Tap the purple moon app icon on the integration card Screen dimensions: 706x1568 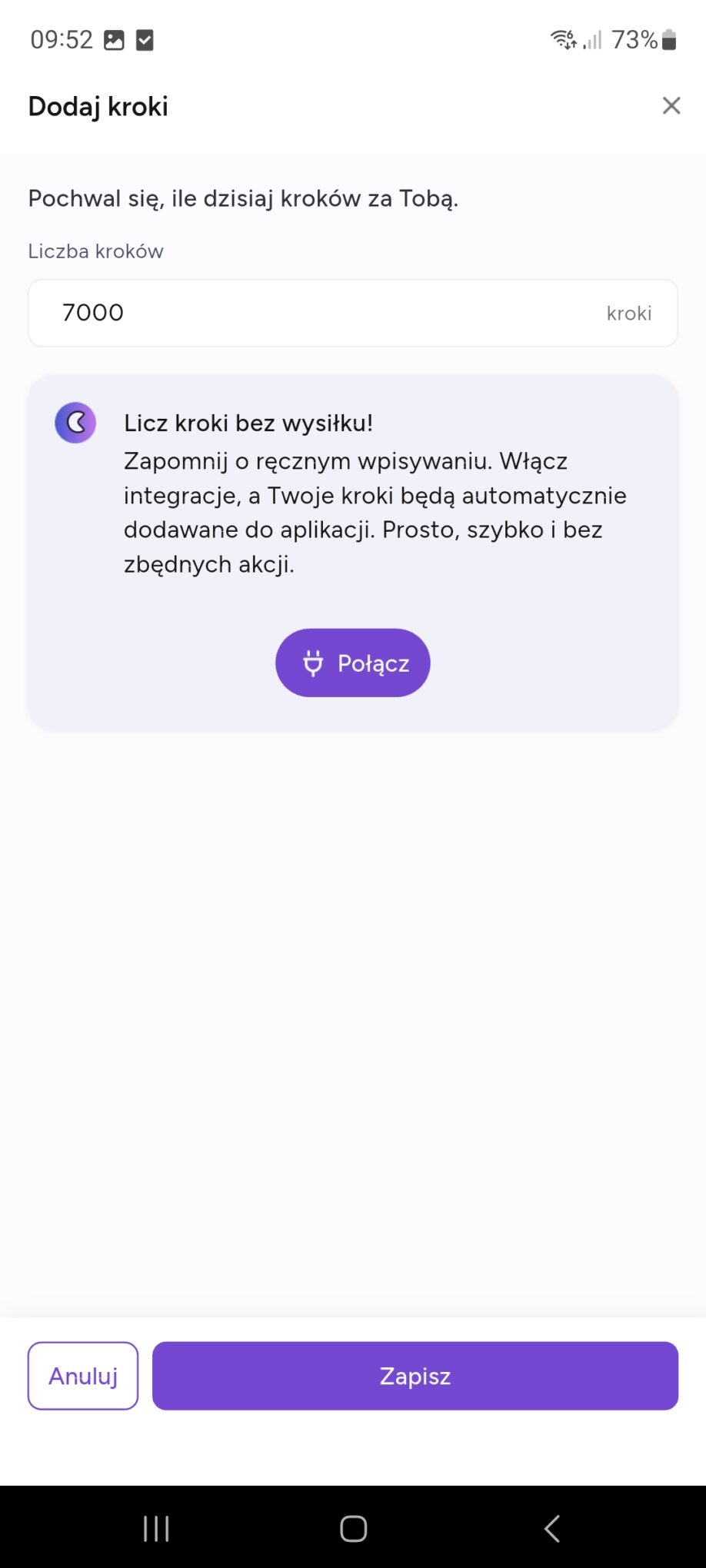[75, 422]
